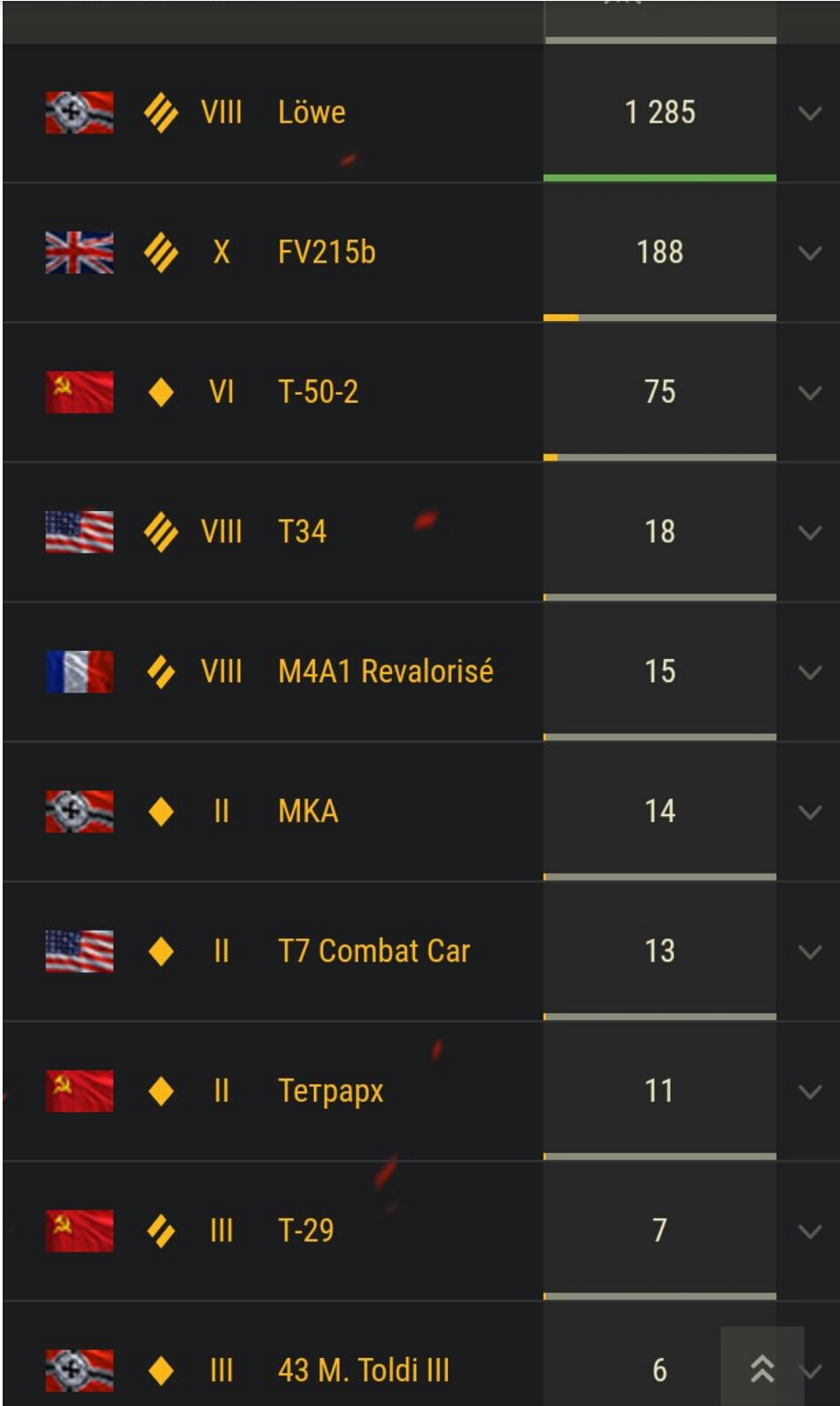Image resolution: width=840 pixels, height=1406 pixels.
Task: Jump back to top of the list
Action: point(762,1368)
